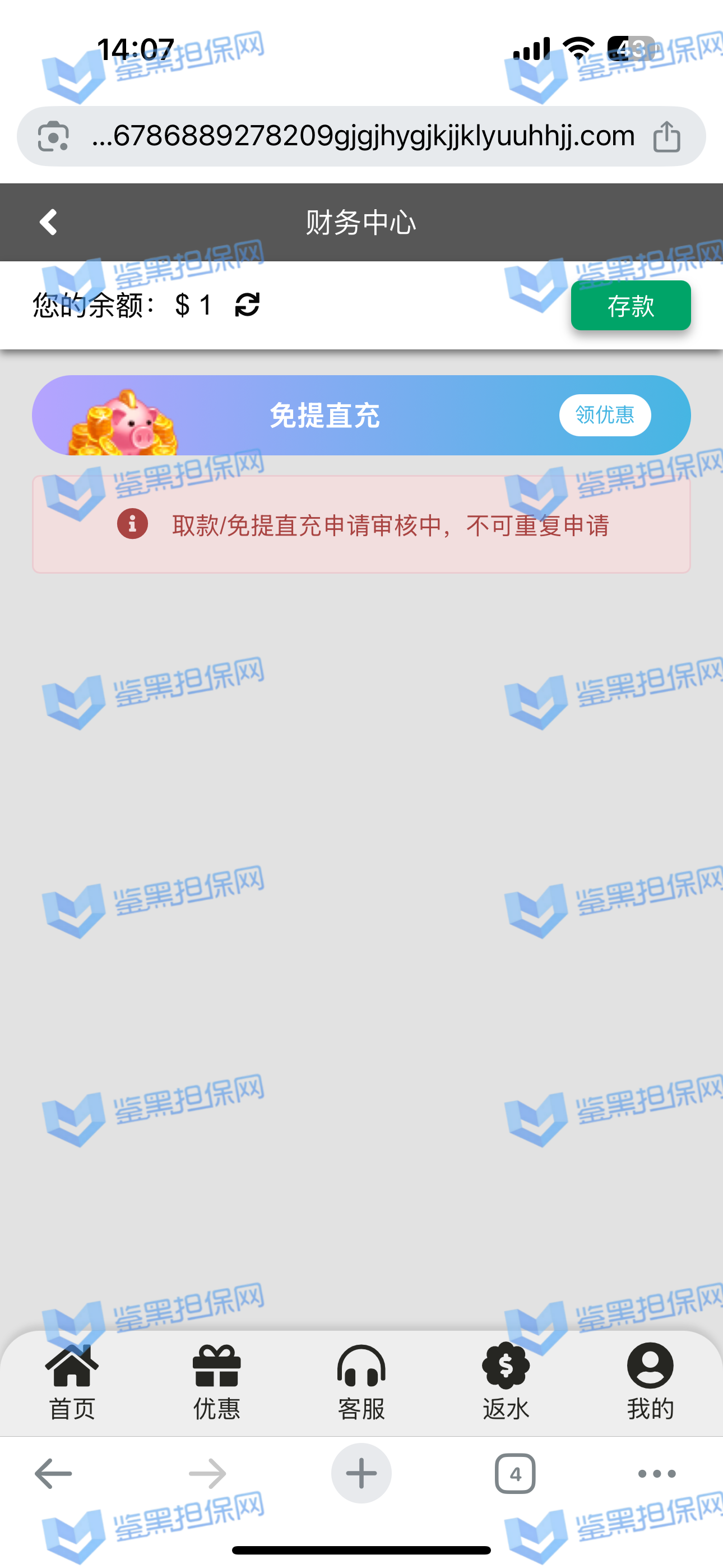Open a new browser tab
Image resolution: width=723 pixels, height=1568 pixels.
click(361, 1473)
